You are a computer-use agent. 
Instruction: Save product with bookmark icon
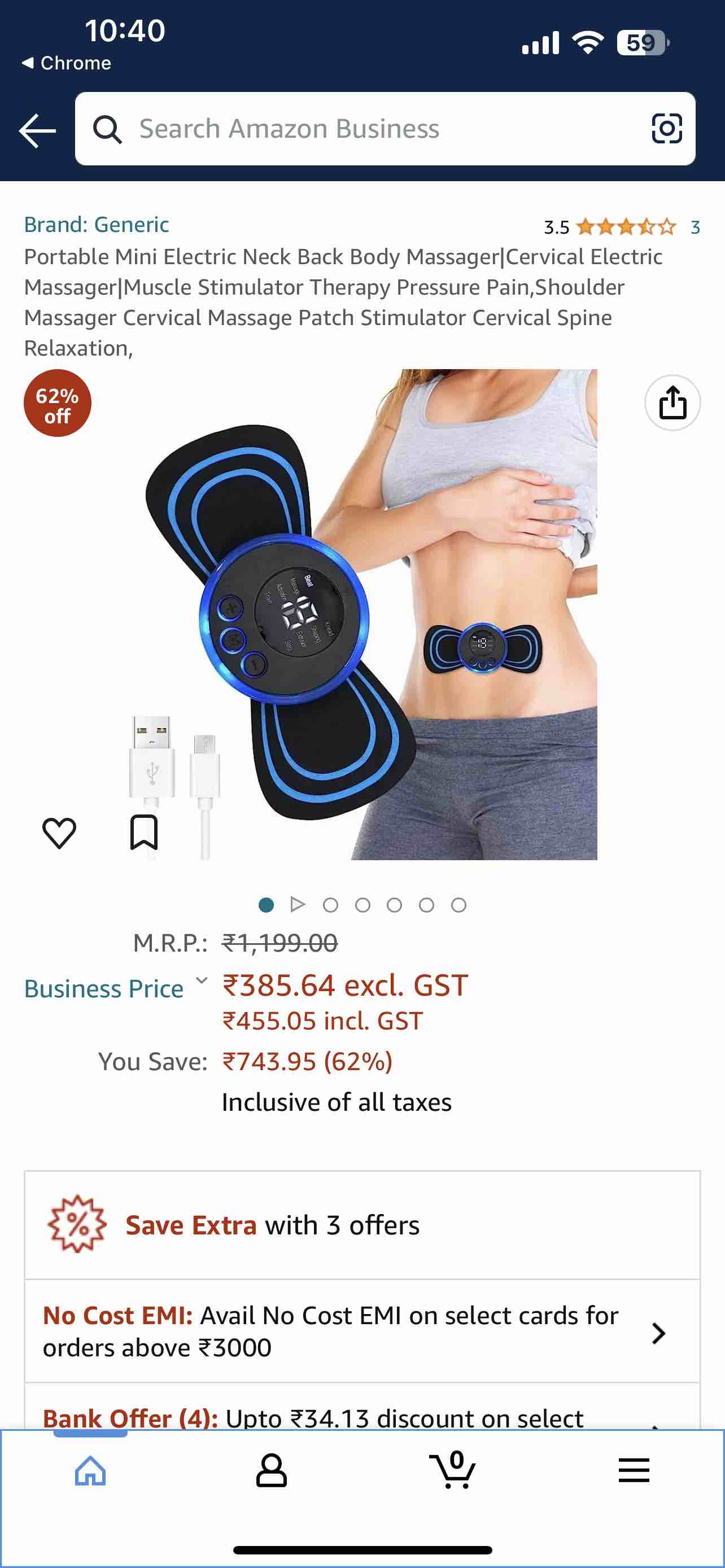coord(145,832)
